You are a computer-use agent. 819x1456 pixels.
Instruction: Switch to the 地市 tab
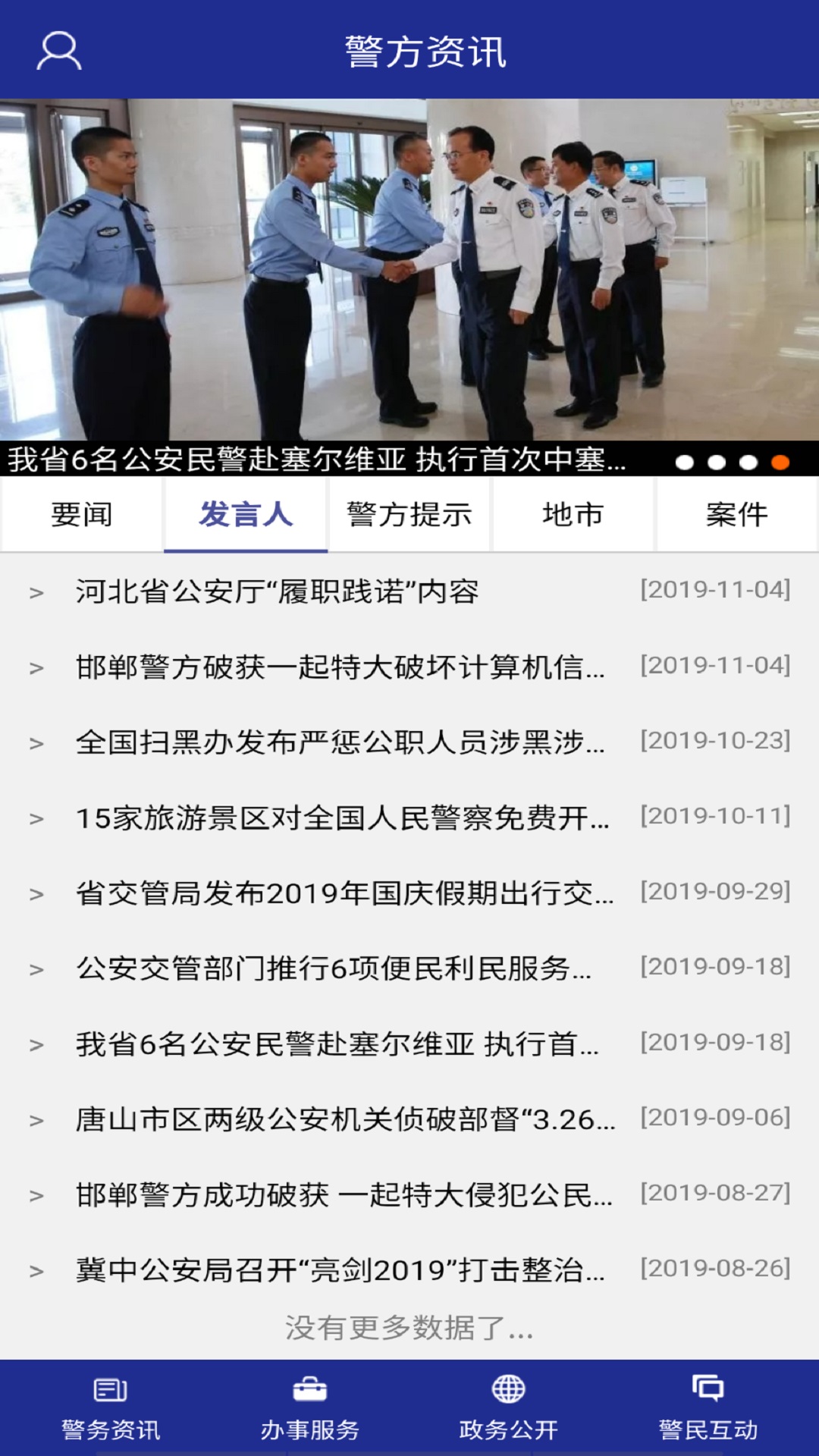click(x=573, y=514)
